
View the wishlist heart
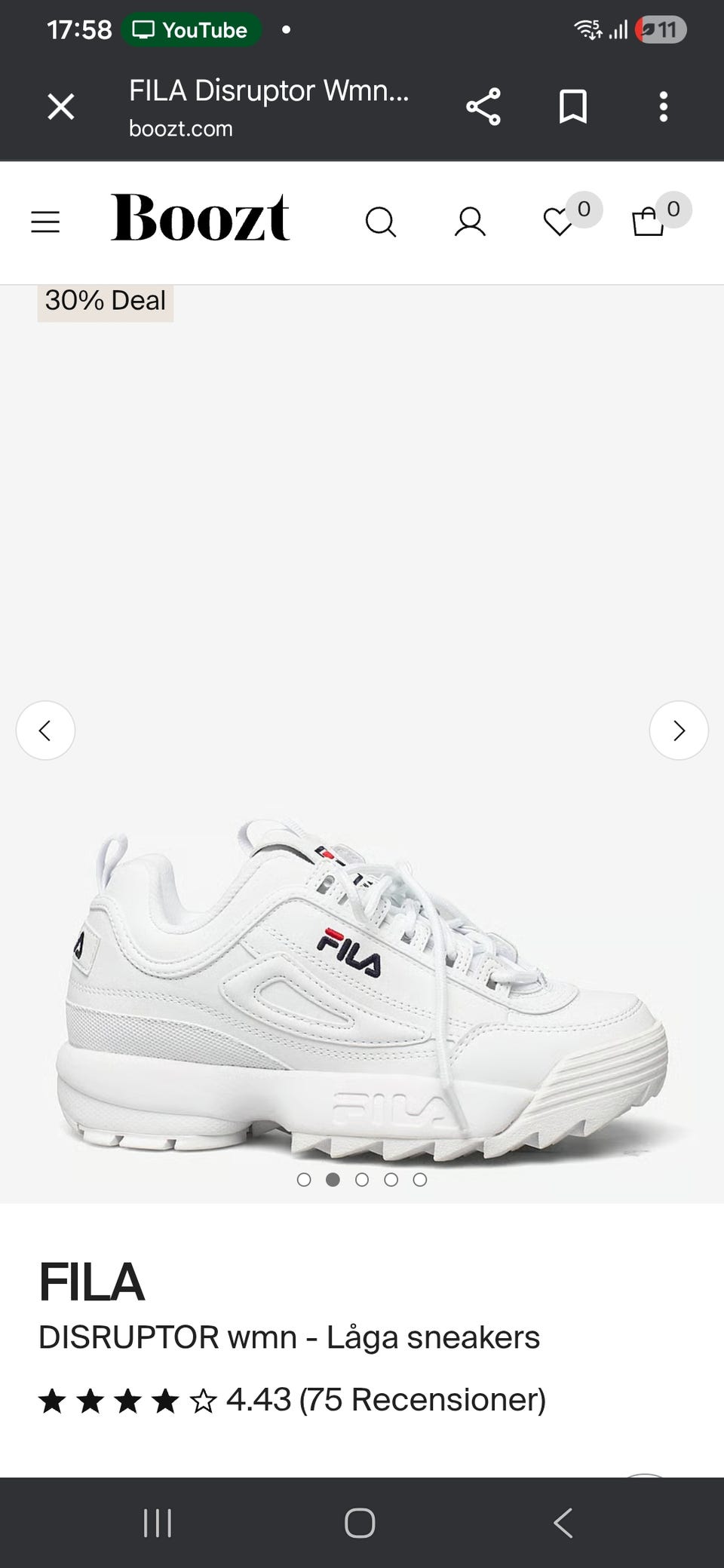(559, 222)
